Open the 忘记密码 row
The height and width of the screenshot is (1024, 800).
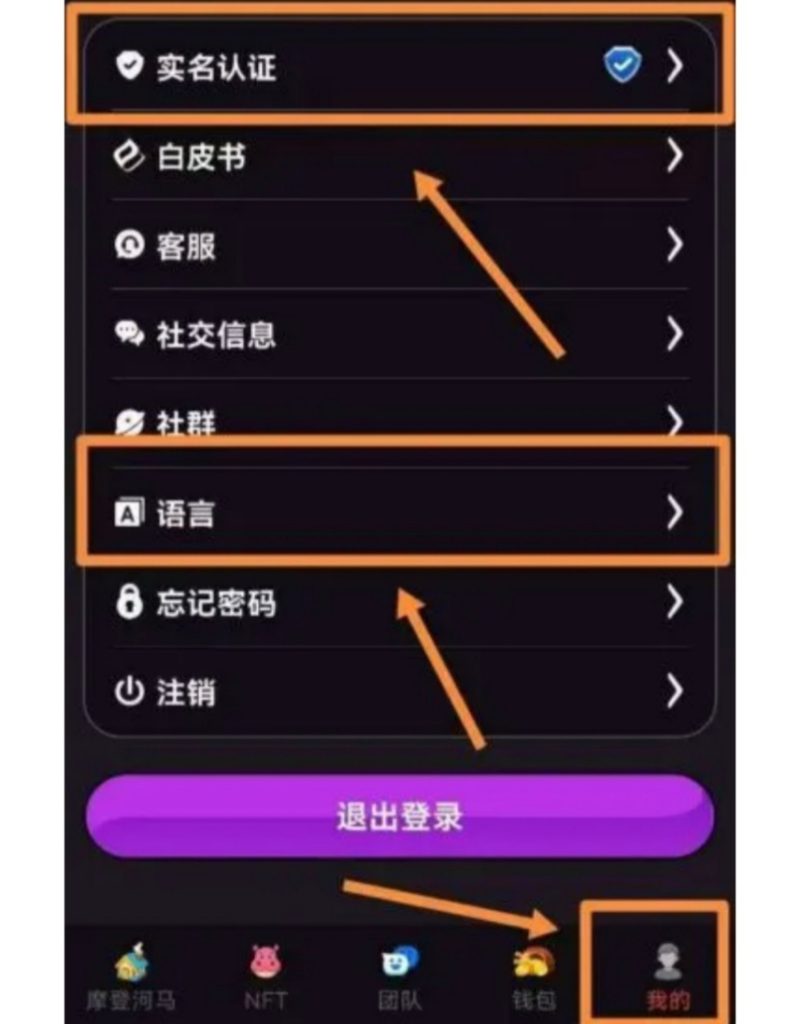pos(400,603)
